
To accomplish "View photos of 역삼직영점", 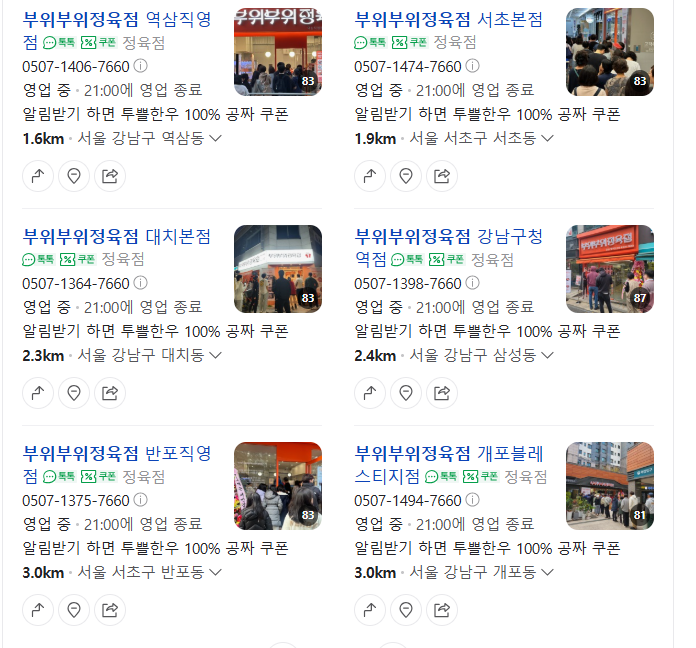I will tap(278, 52).
